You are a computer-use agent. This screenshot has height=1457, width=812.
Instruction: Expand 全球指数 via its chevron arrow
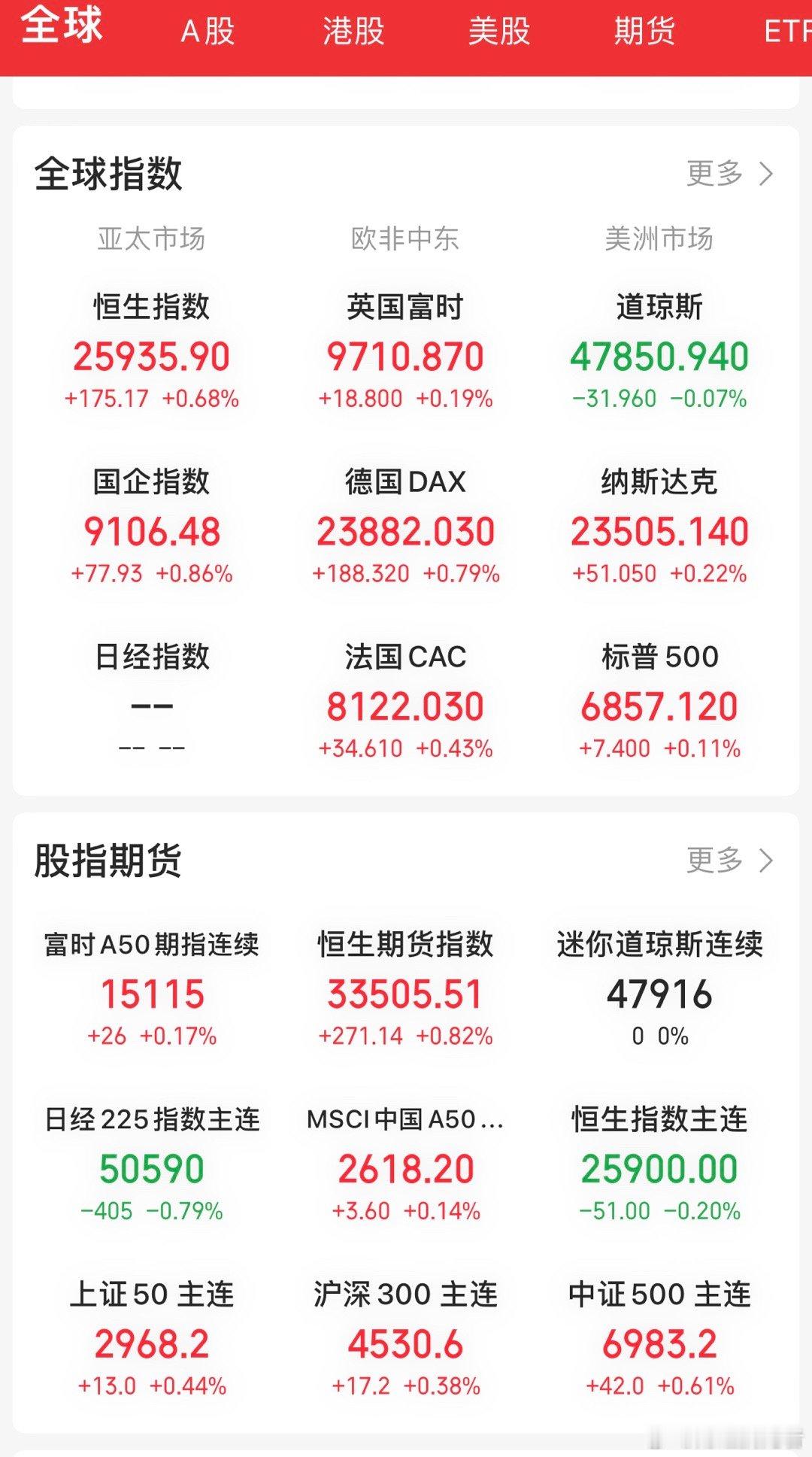click(766, 174)
